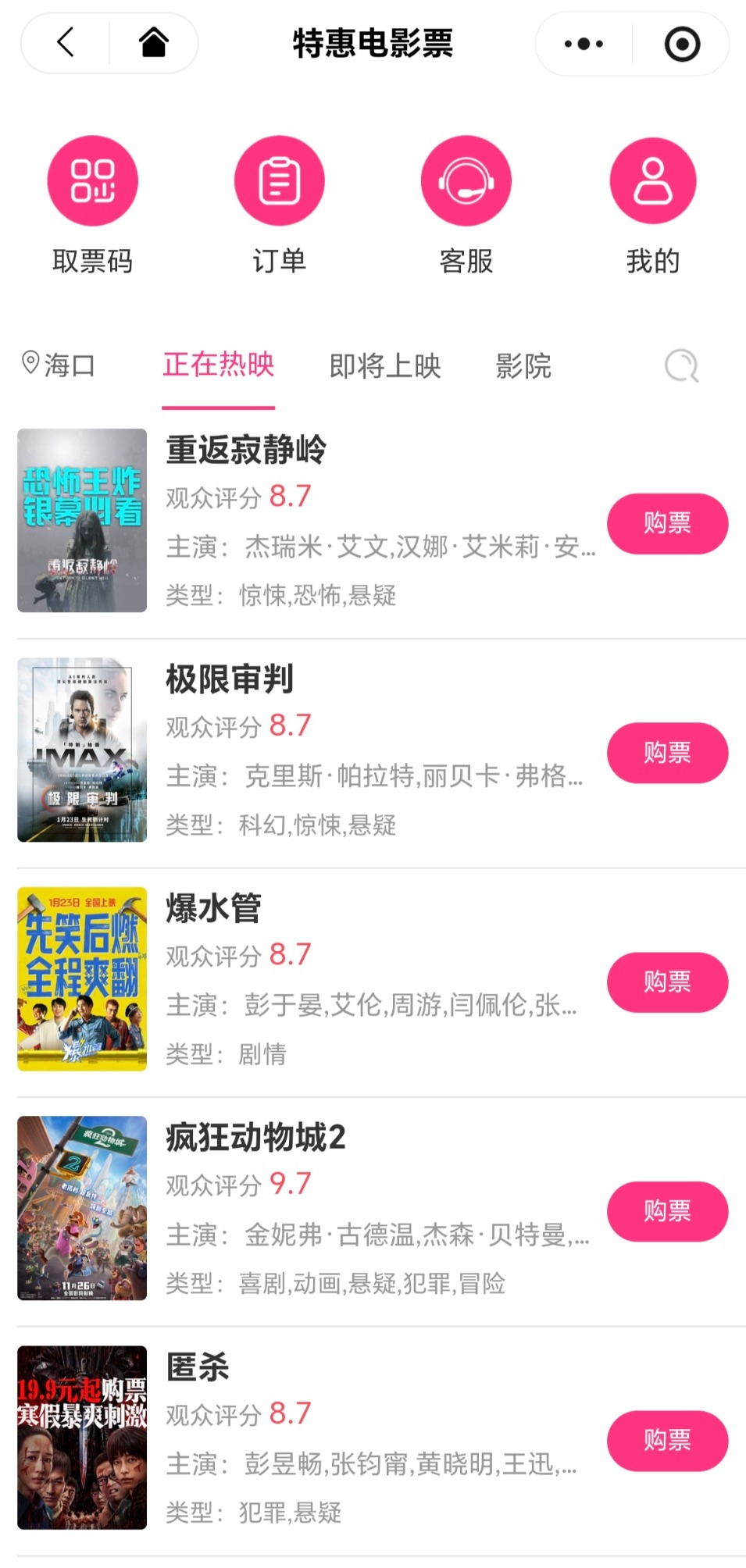Purchase tickets for 爆水管

coord(667,982)
